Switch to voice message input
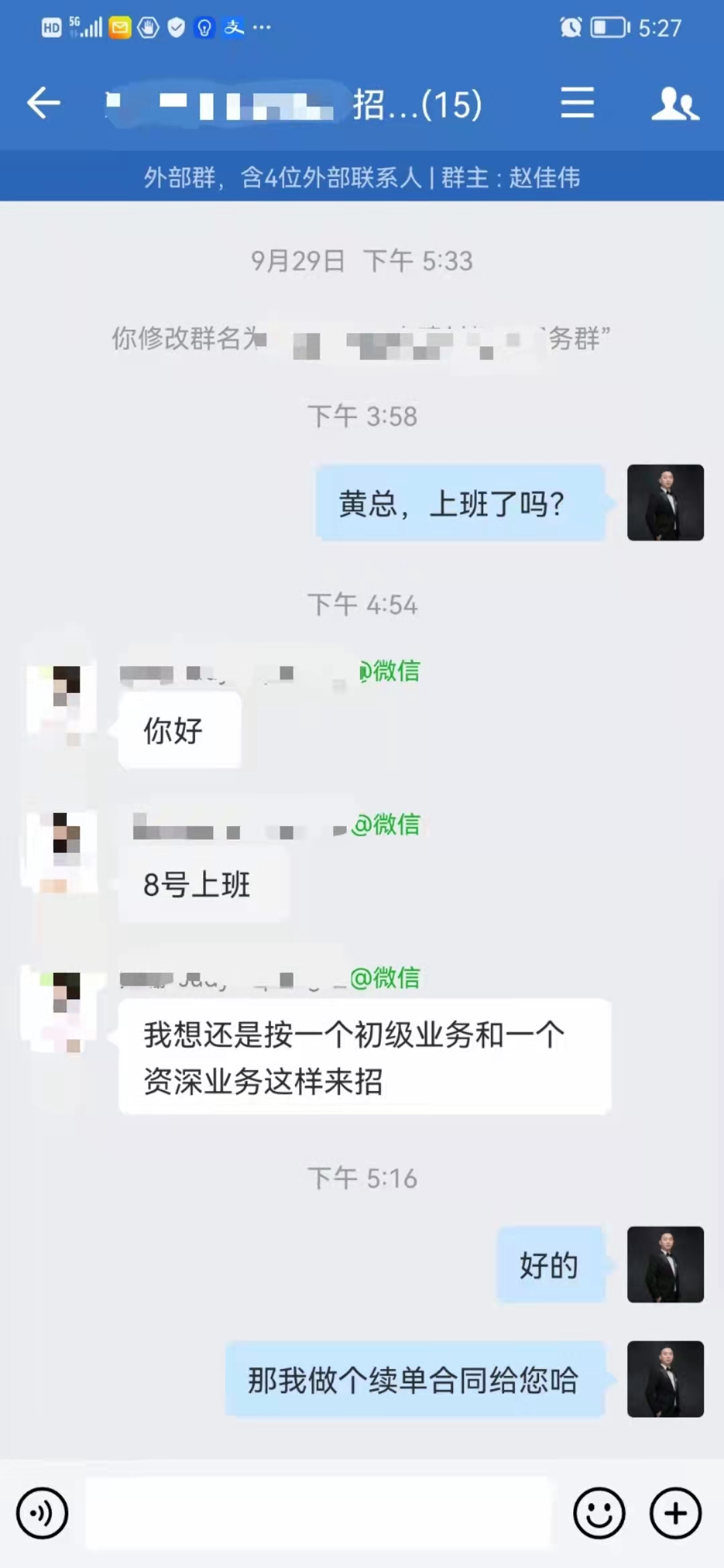This screenshot has height=1568, width=724. [x=42, y=1513]
